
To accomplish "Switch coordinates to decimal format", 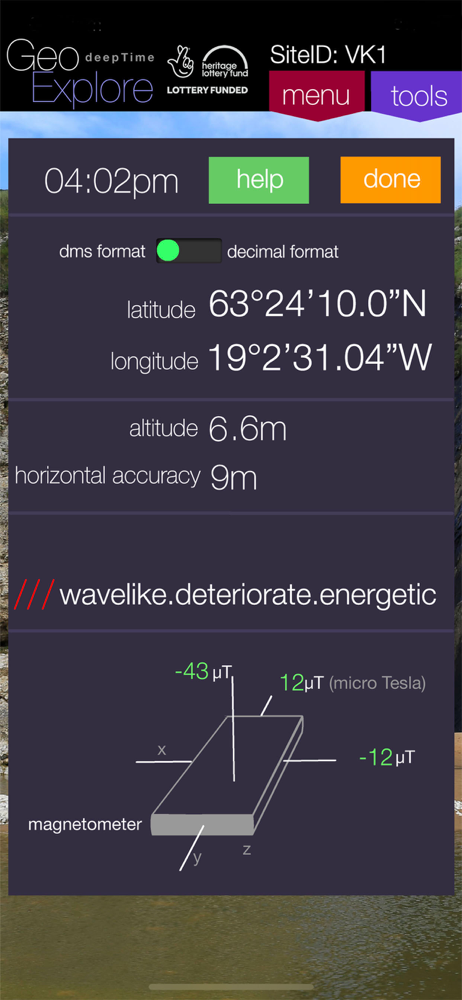I will pos(189,251).
